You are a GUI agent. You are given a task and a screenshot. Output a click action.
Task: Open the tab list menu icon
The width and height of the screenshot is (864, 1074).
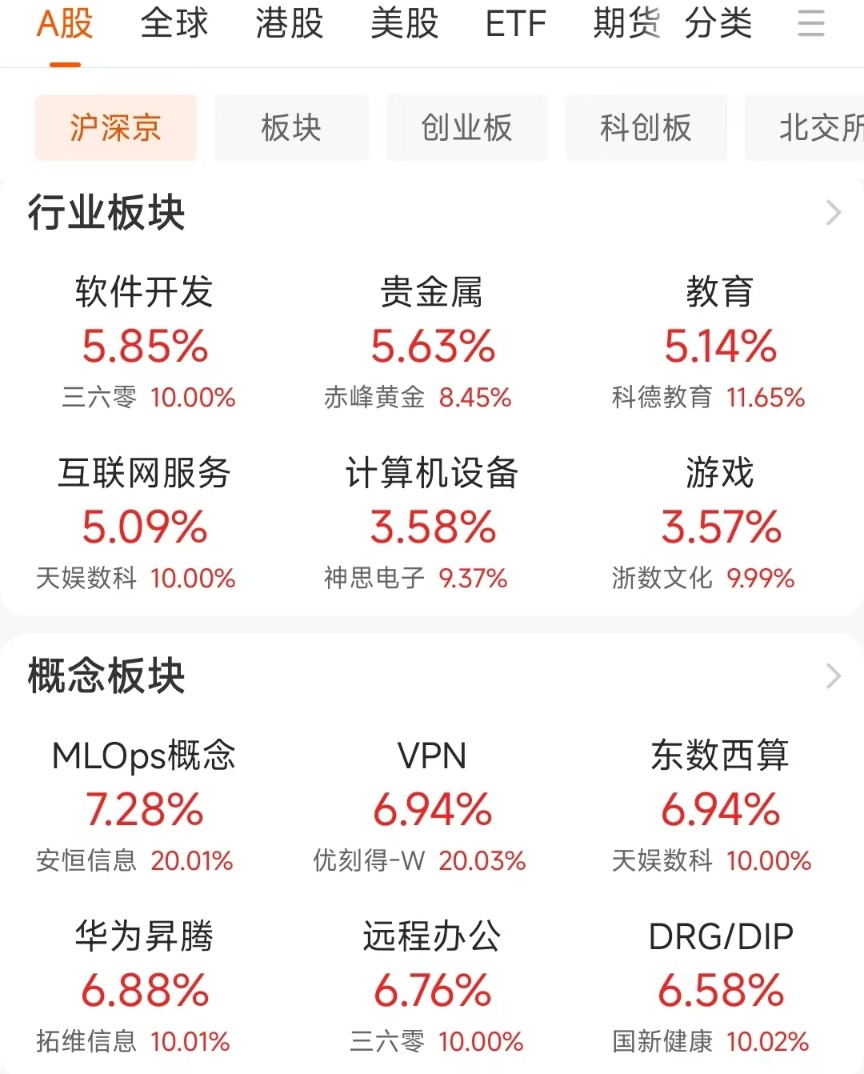[811, 24]
